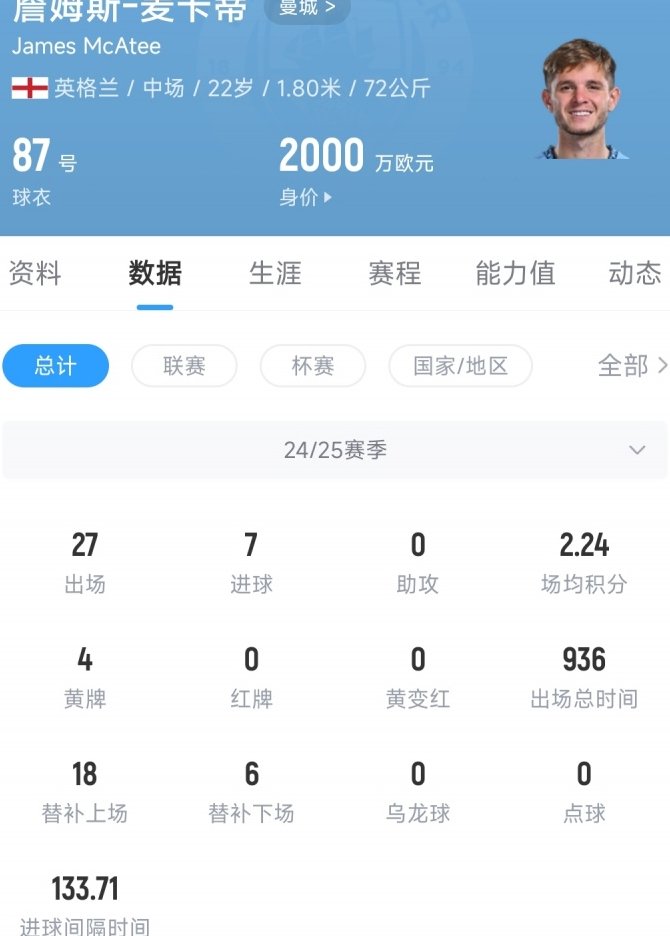Viewport: 670px width, 936px height.
Task: Switch to the 资料 tab
Action: click(x=35, y=273)
